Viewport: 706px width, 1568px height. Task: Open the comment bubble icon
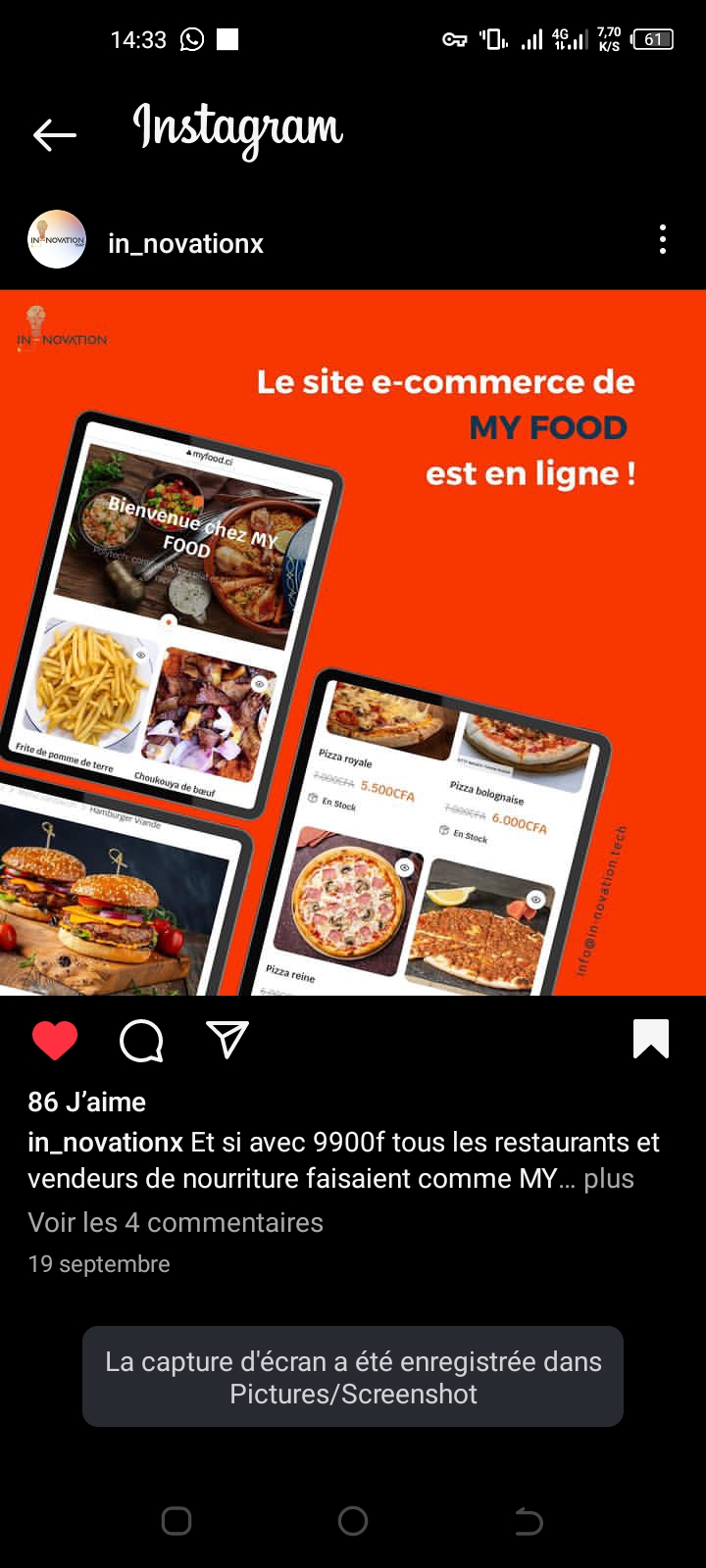click(x=141, y=1040)
